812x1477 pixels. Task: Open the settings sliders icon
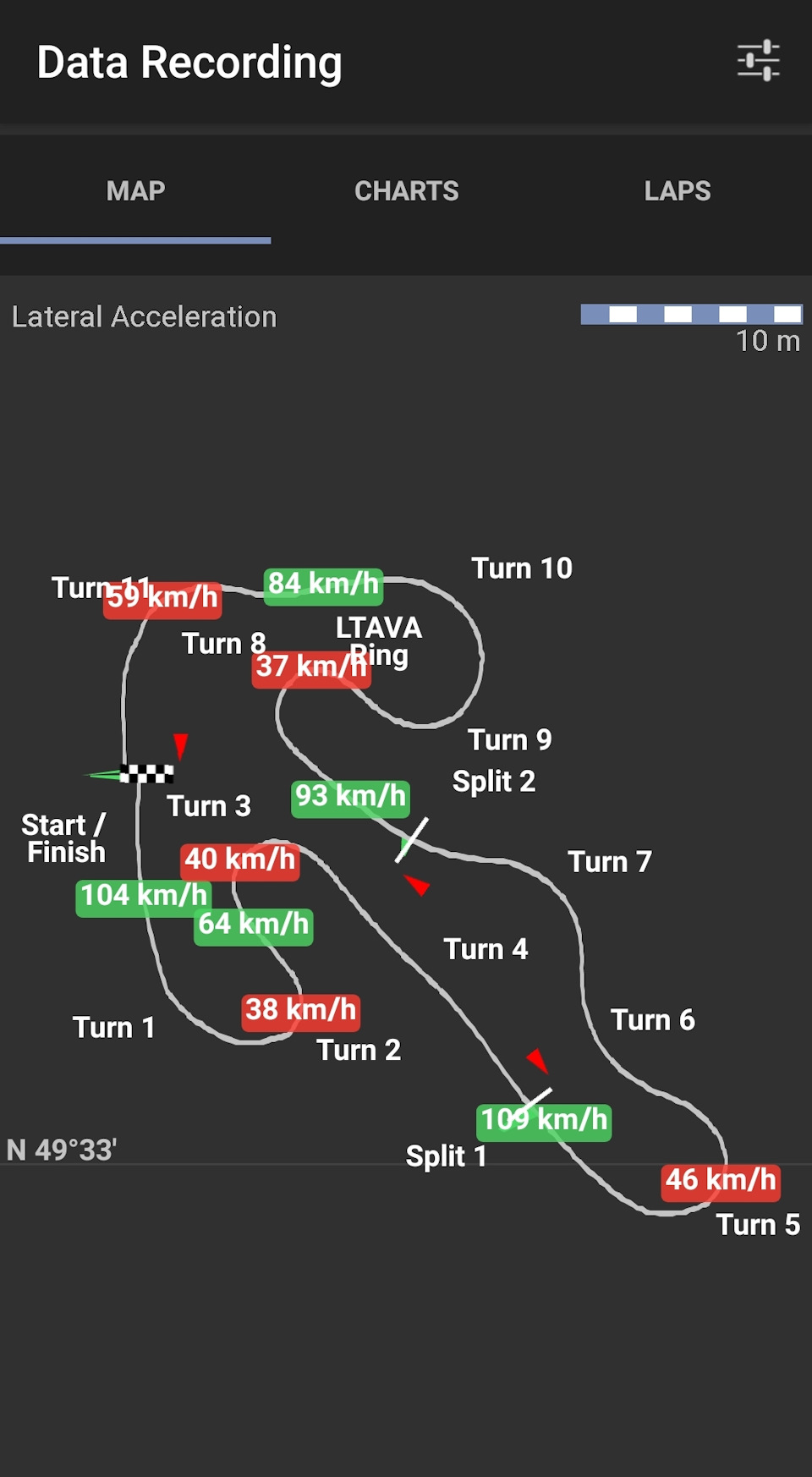click(x=758, y=61)
